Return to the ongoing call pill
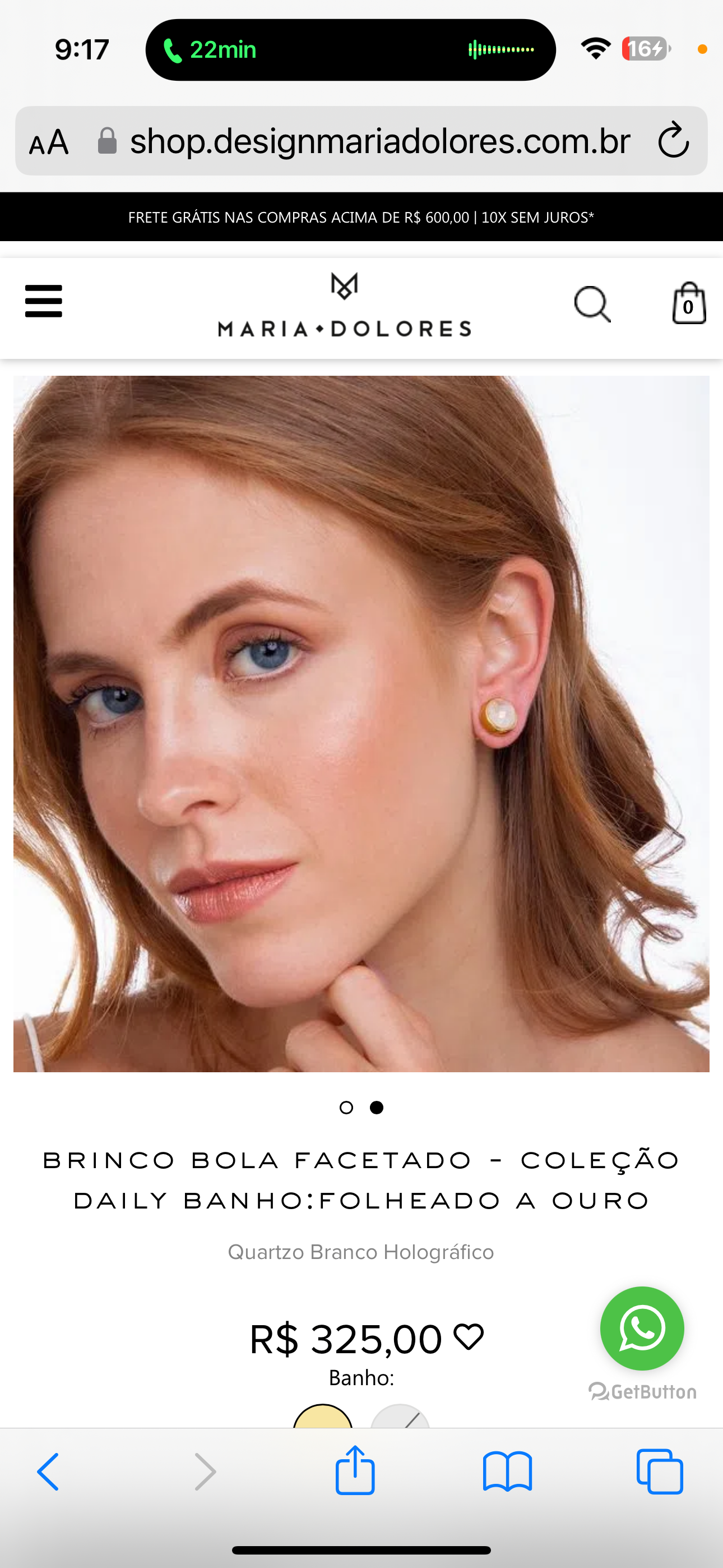Image resolution: width=723 pixels, height=1568 pixels. (x=350, y=49)
